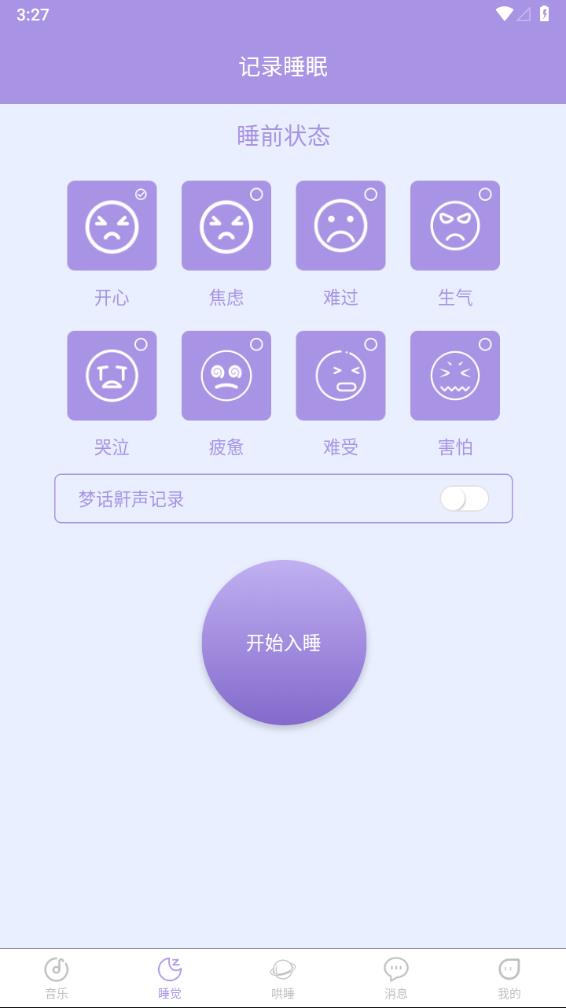Image resolution: width=566 pixels, height=1008 pixels.
Task: Open the 睡觉 tab
Action: pyautogui.click(x=170, y=978)
